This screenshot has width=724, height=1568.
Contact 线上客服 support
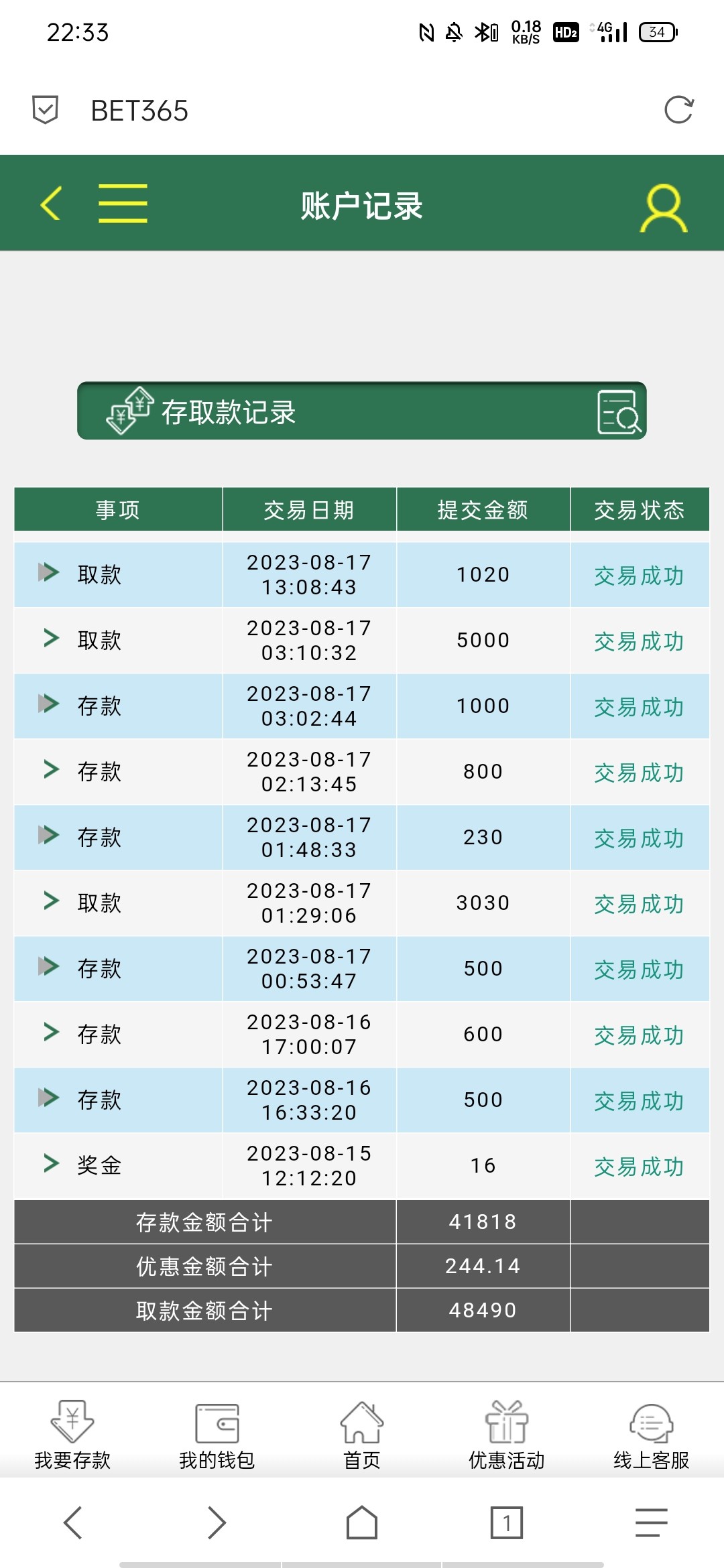(x=651, y=1433)
